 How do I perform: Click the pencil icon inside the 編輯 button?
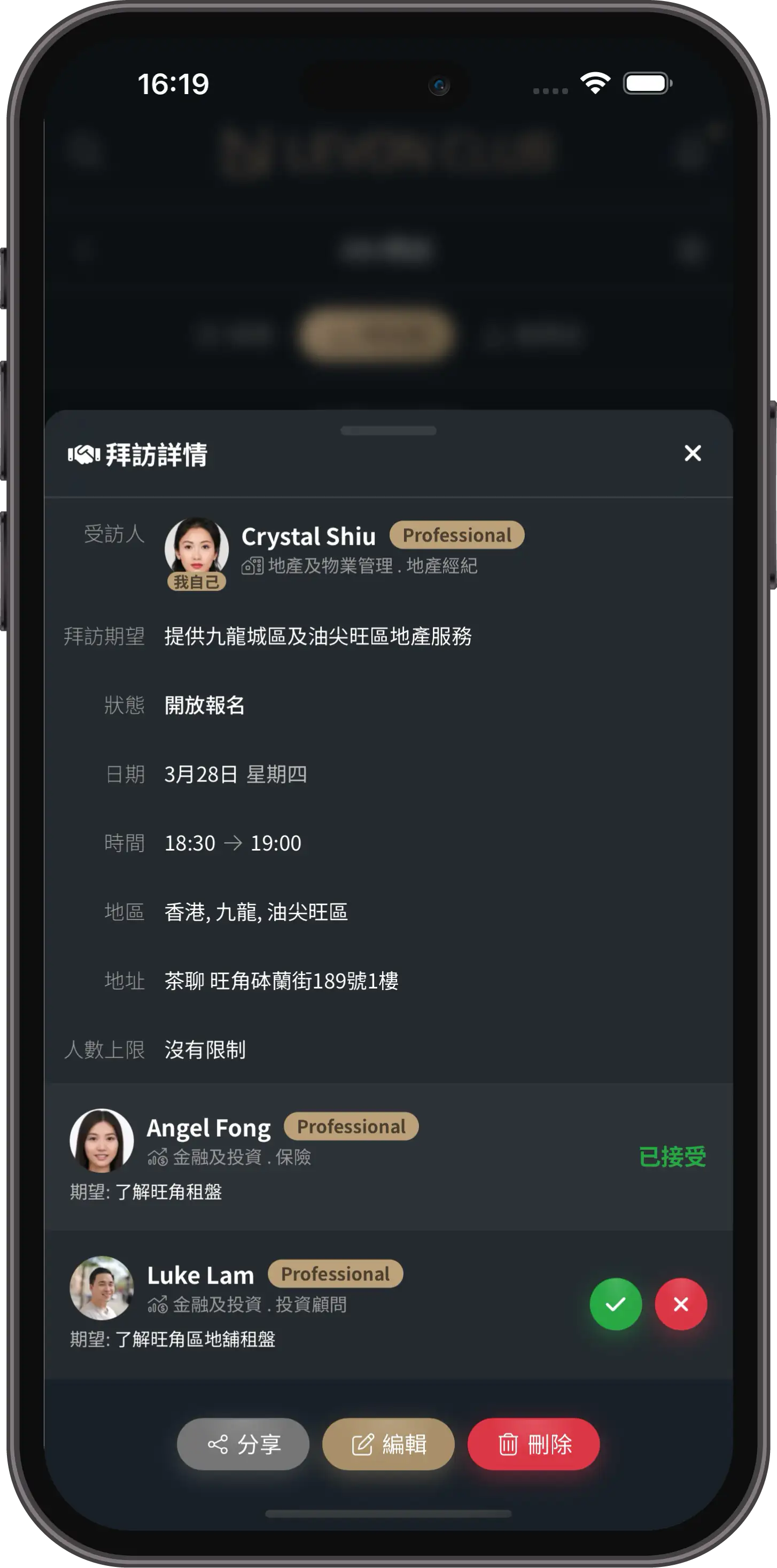[x=361, y=1445]
